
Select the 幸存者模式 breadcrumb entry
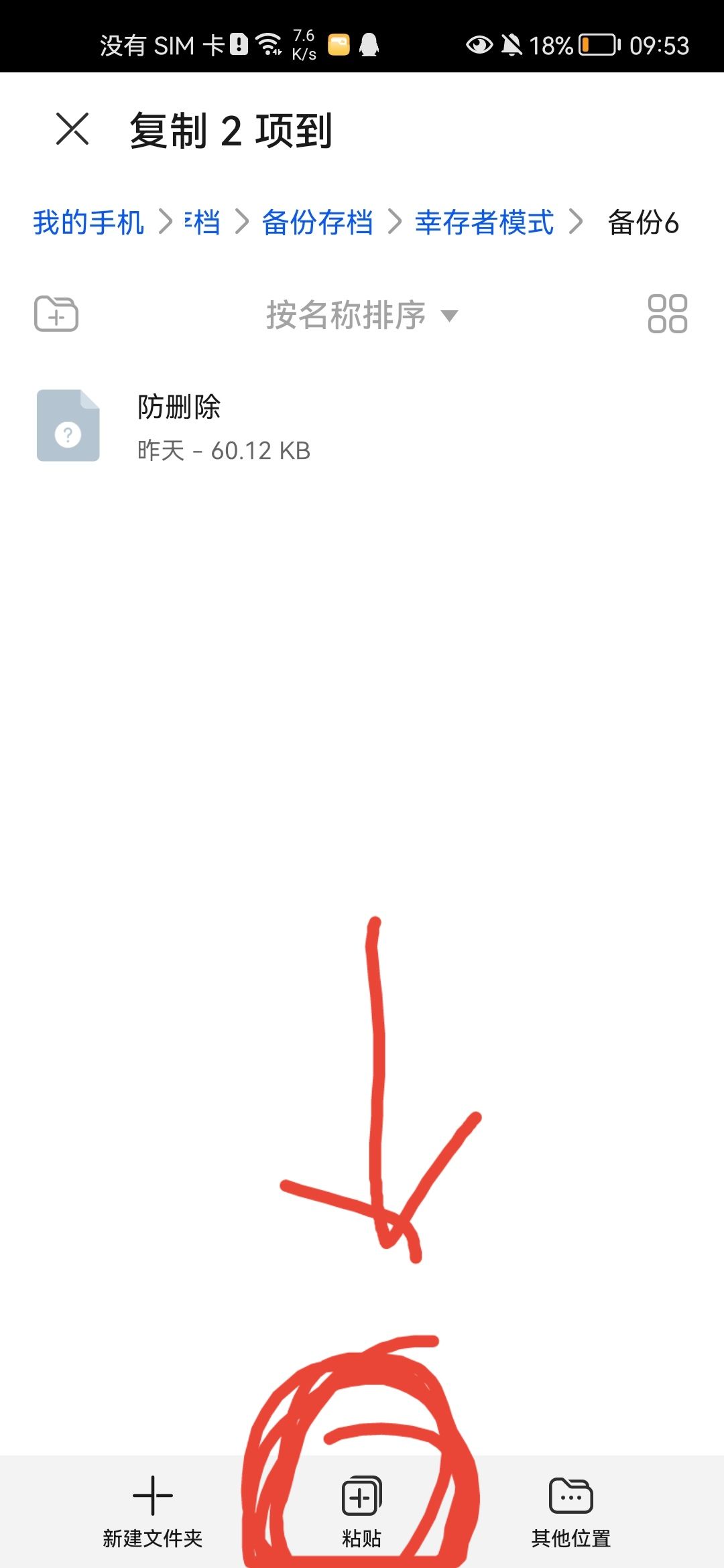[483, 224]
